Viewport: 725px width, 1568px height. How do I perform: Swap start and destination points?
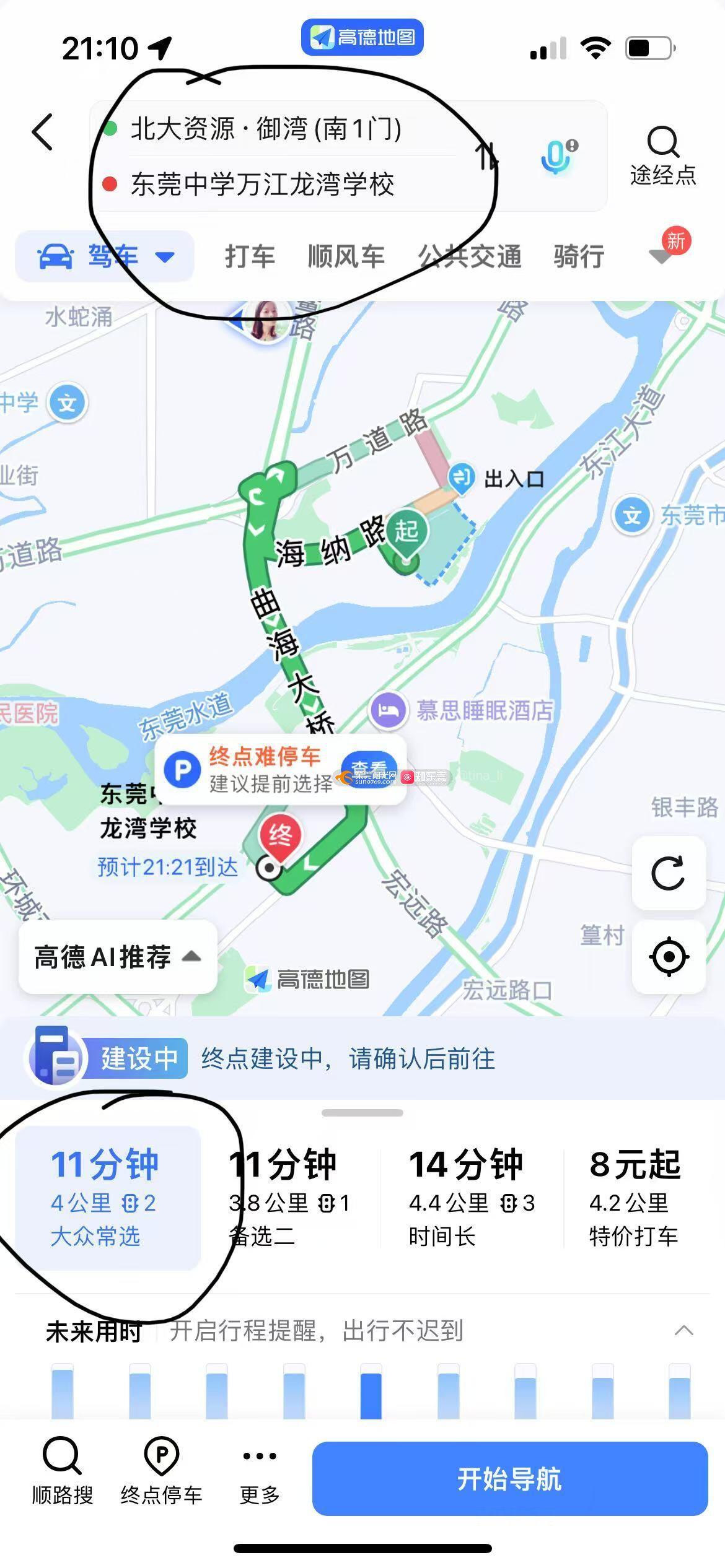pyautogui.click(x=487, y=156)
